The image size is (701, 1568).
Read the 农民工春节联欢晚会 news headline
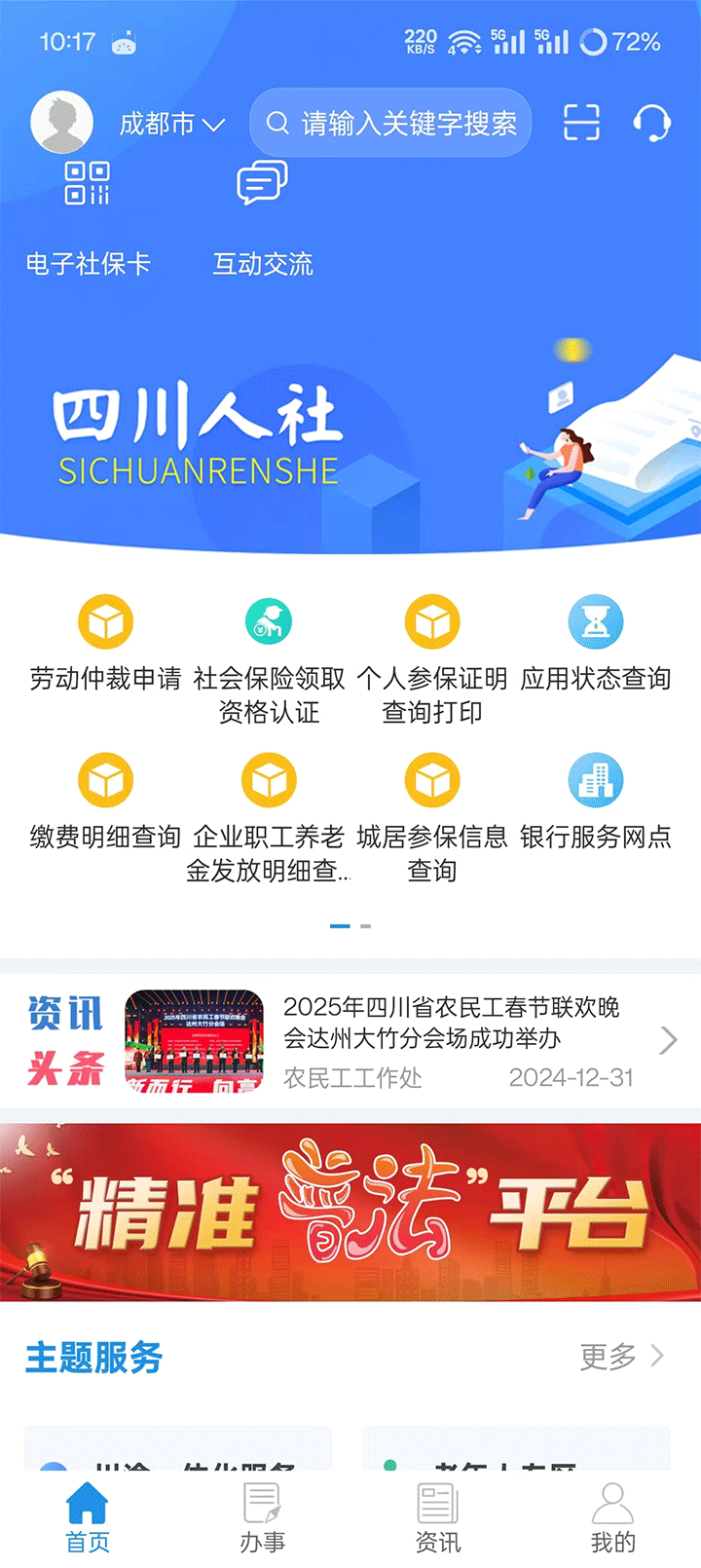(452, 1022)
